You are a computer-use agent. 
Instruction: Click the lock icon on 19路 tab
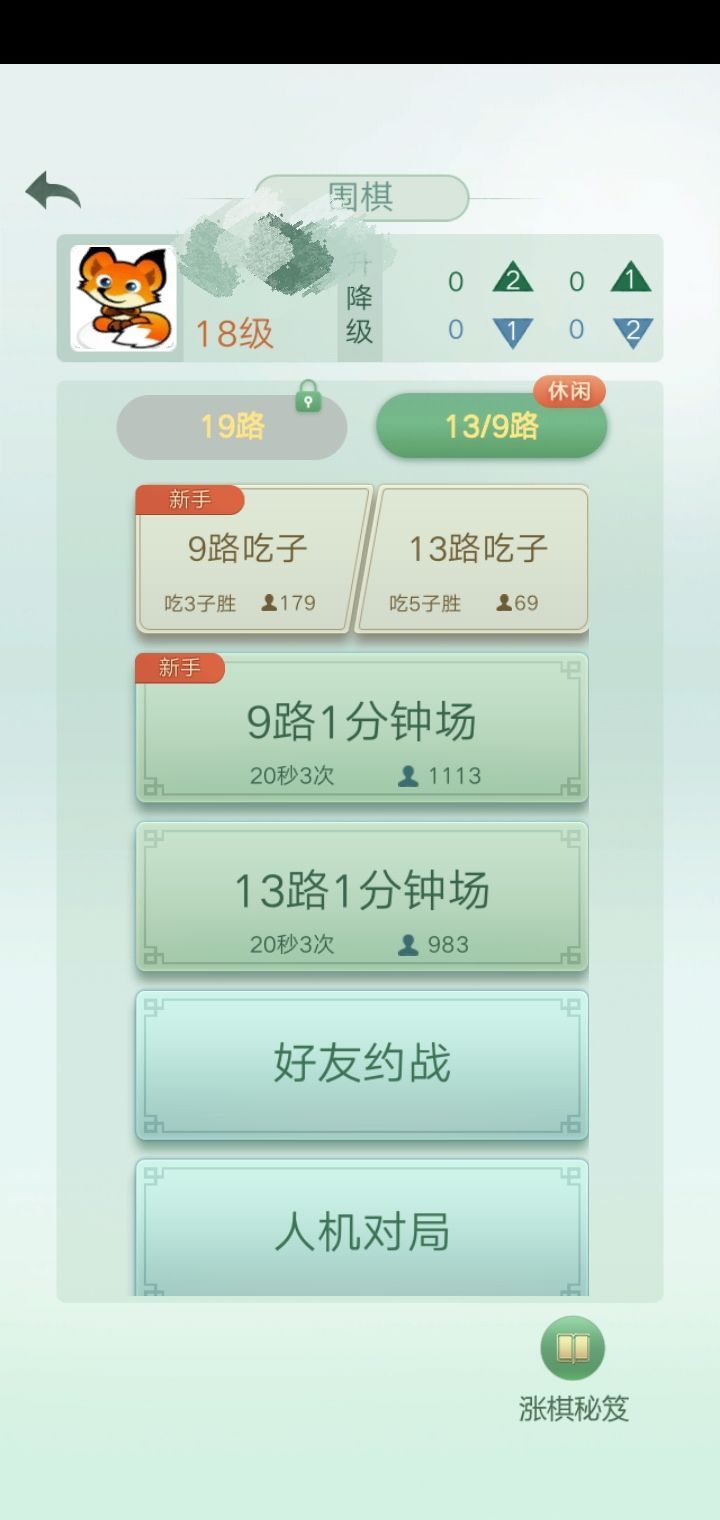pos(309,397)
